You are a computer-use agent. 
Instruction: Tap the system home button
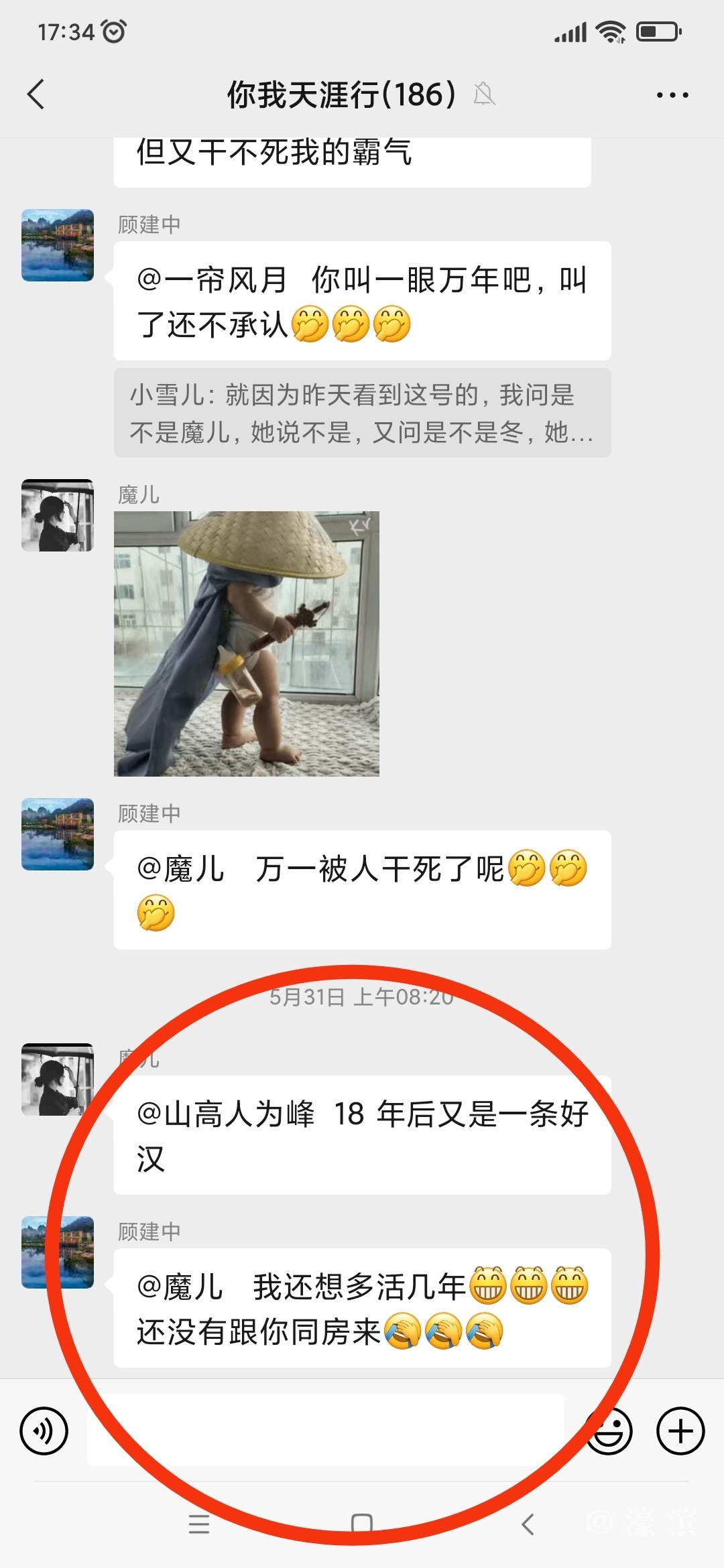362,1524
